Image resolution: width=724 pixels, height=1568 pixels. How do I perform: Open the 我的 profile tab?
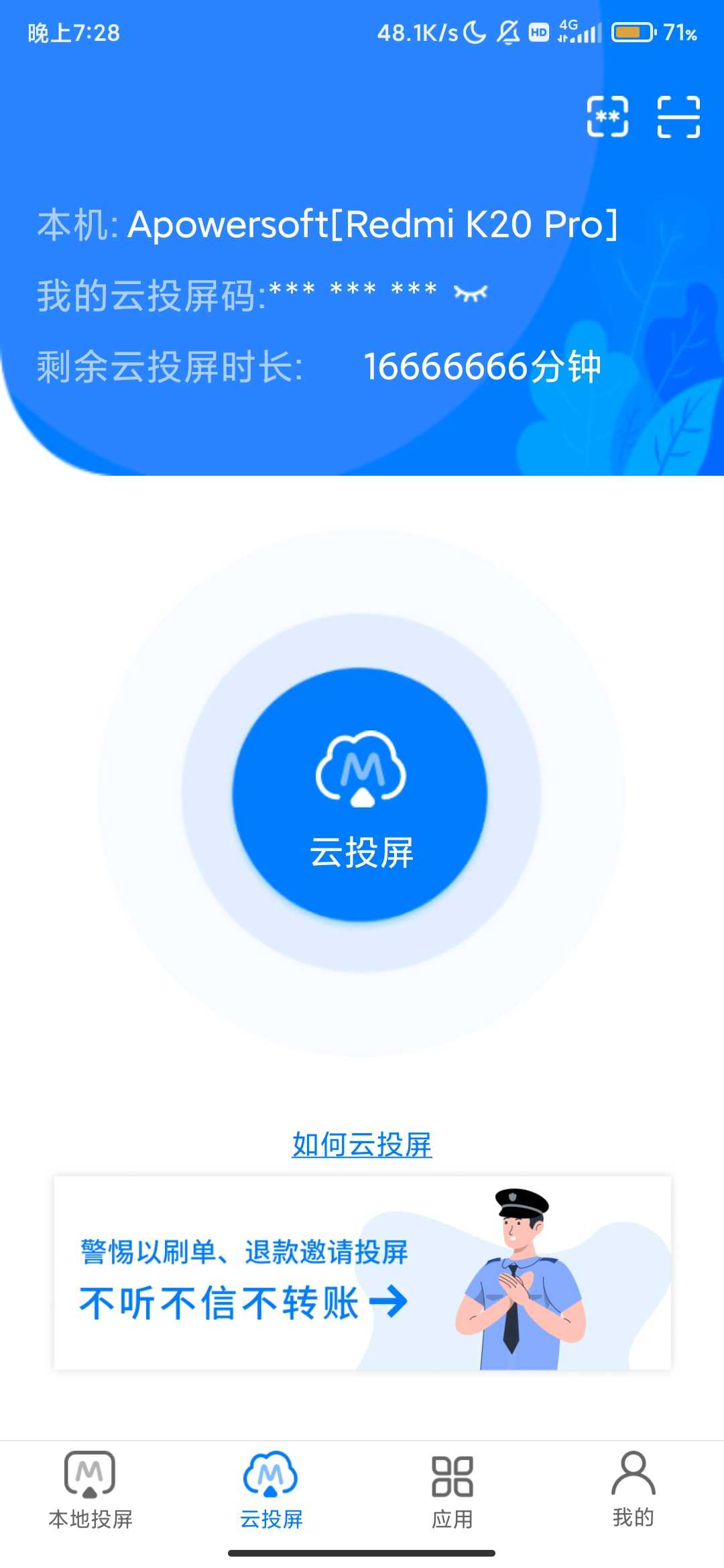(x=633, y=1490)
